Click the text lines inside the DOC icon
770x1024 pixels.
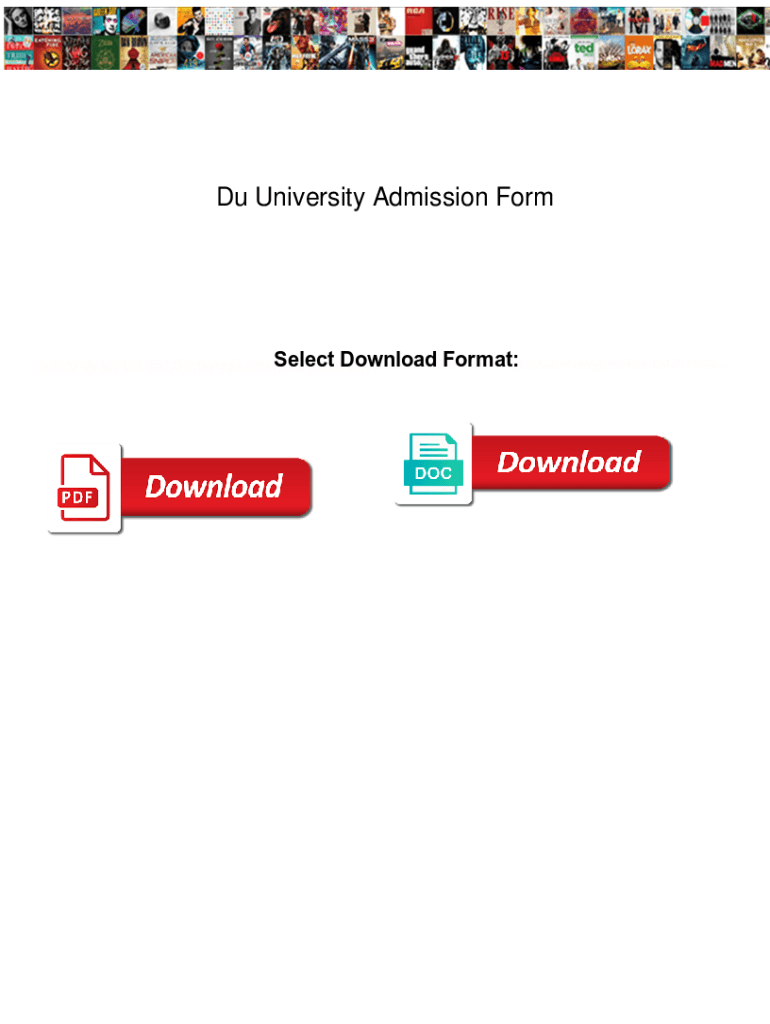(433, 450)
